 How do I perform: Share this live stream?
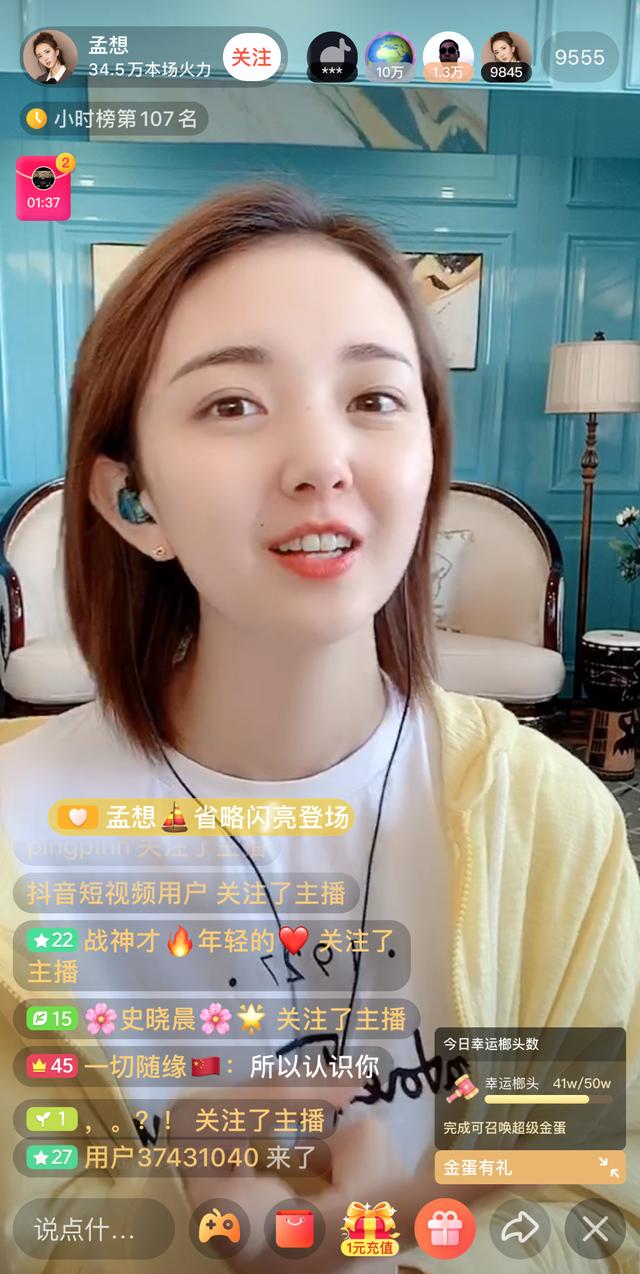520,1229
